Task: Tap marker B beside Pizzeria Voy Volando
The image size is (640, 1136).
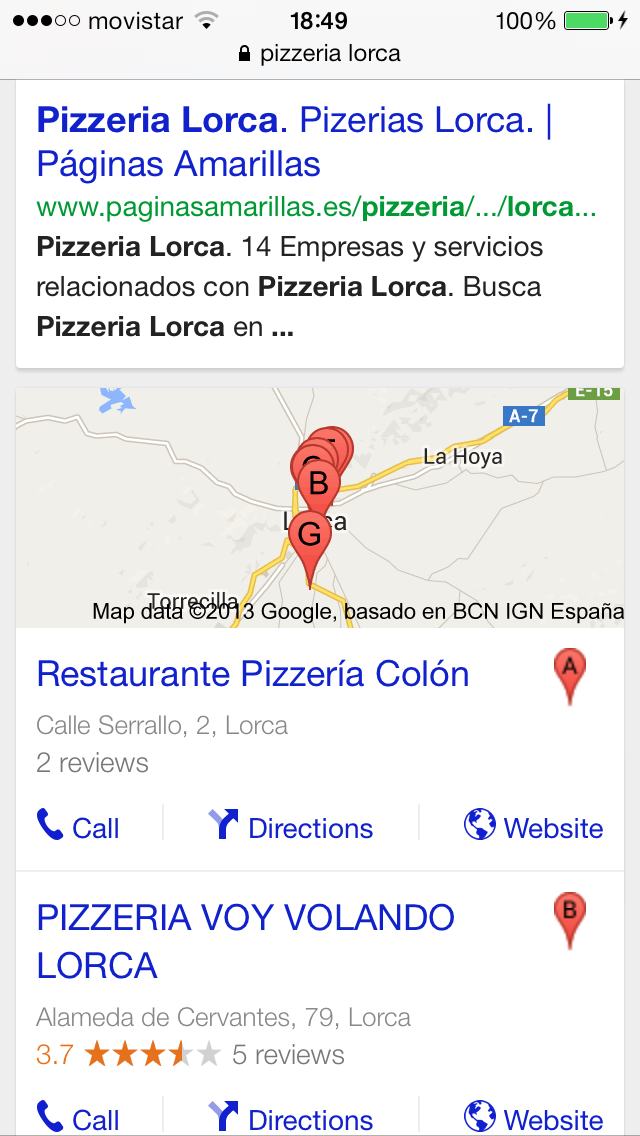Action: coord(570,917)
